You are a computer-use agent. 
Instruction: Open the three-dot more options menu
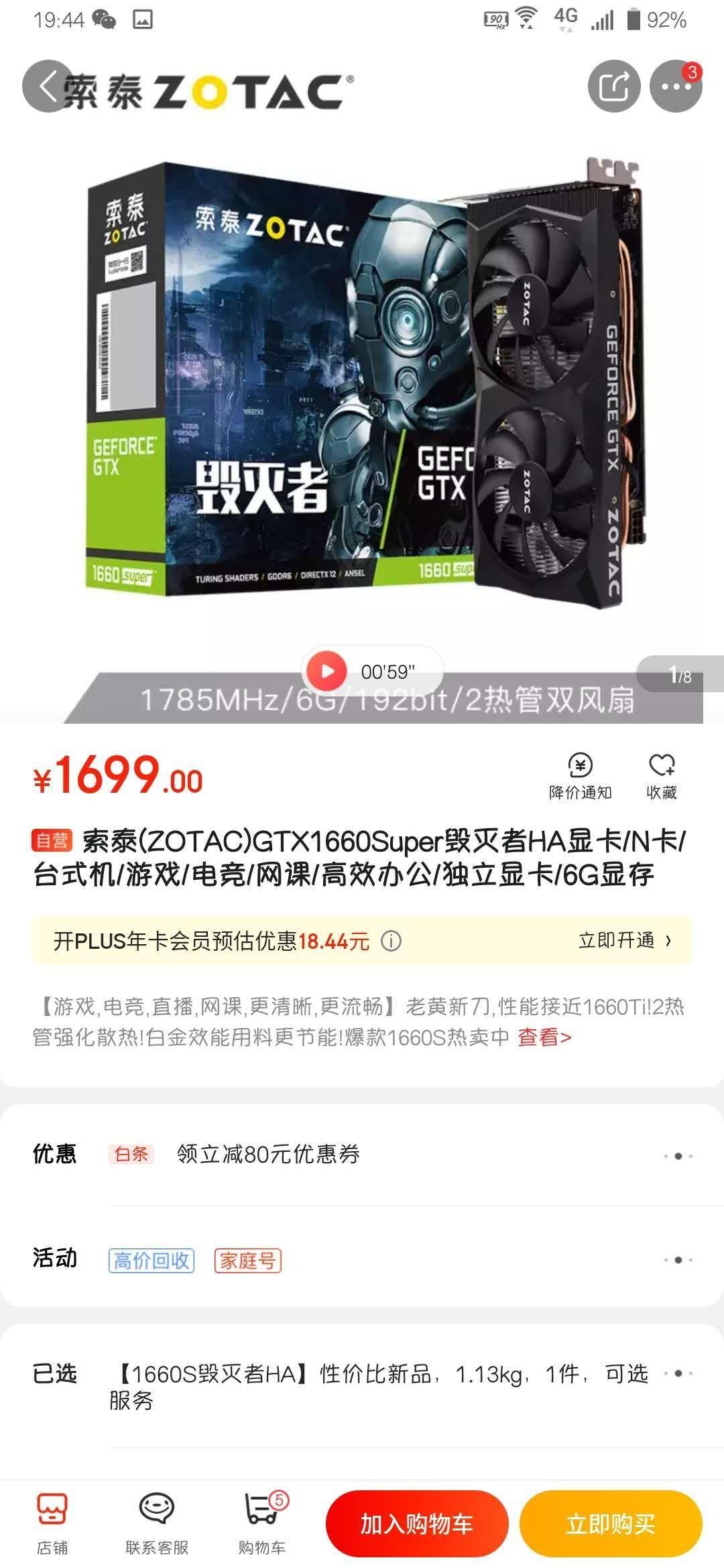[x=676, y=86]
